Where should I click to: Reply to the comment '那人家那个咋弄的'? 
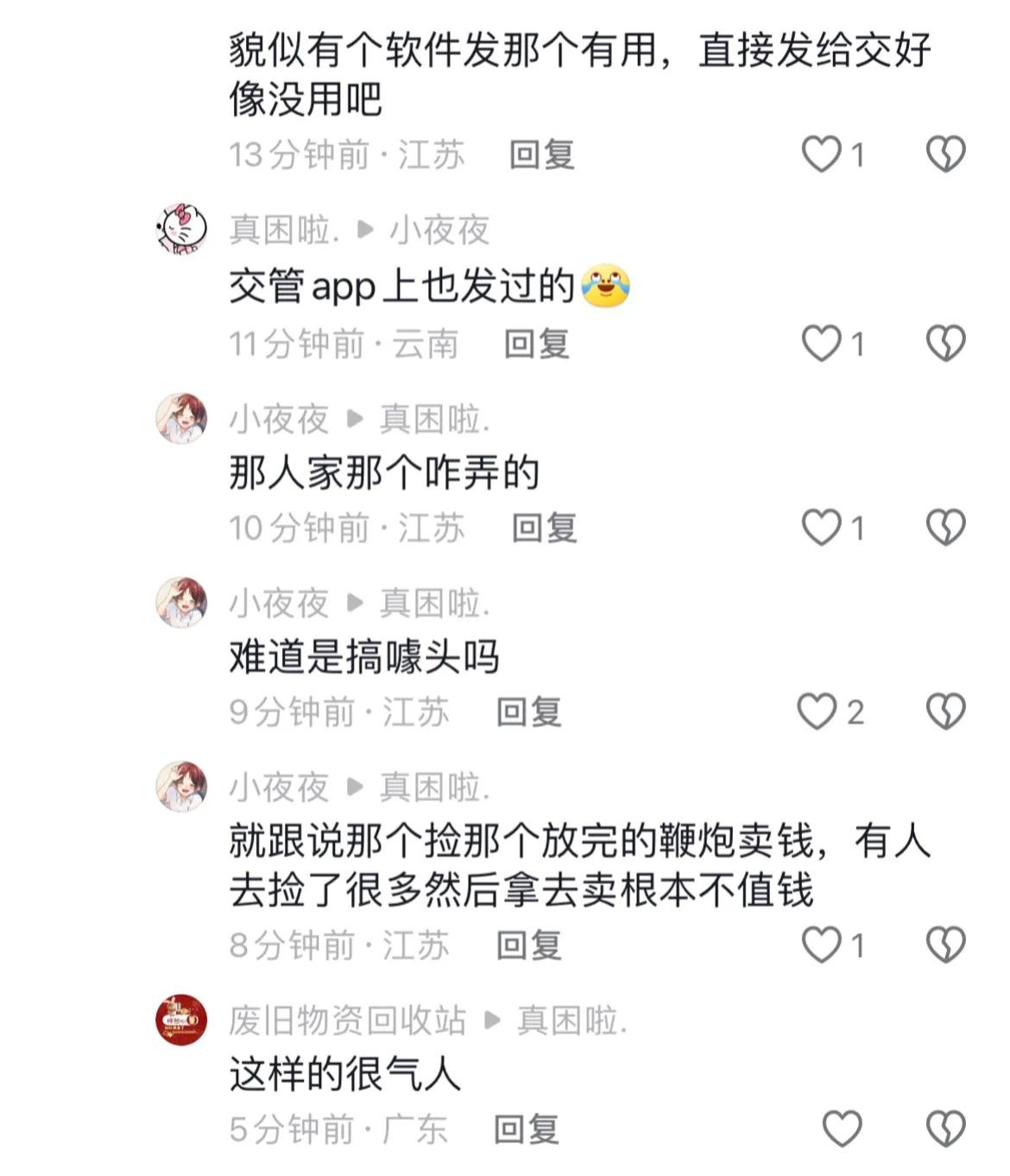544,528
